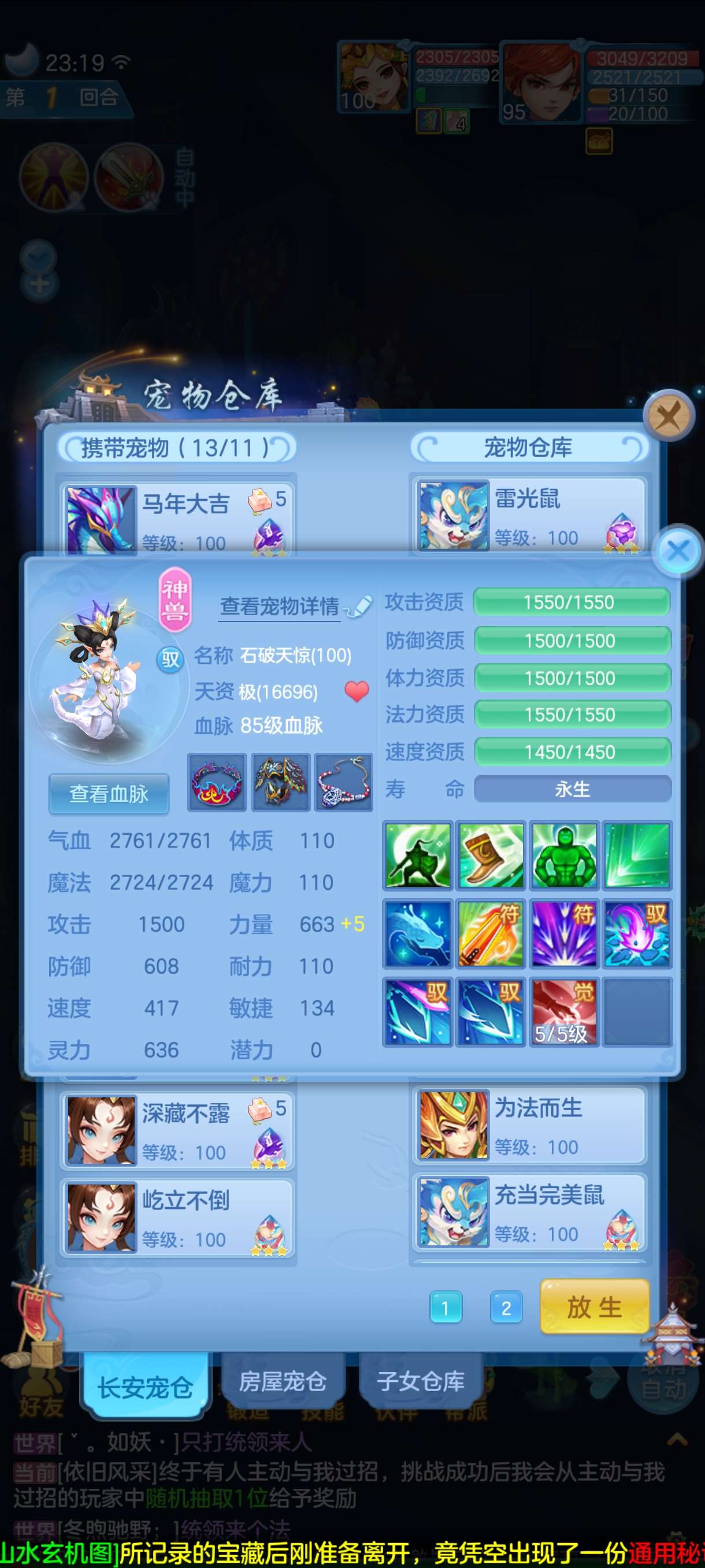Select warehouse pet 充当完美鼠
This screenshot has height=1568, width=705.
528,1212
